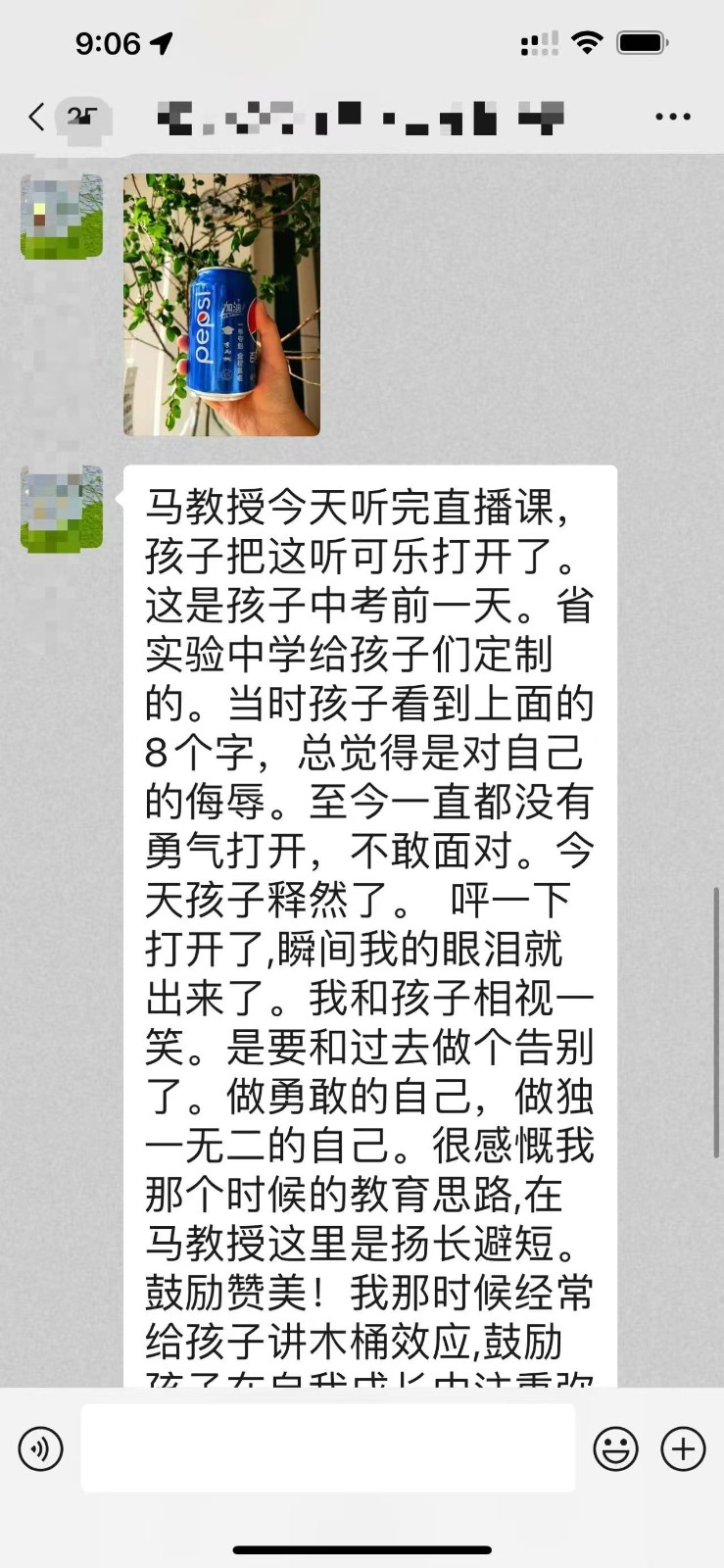Open the Pepsi can photo message
Screen dimensions: 724x1568
(x=221, y=305)
